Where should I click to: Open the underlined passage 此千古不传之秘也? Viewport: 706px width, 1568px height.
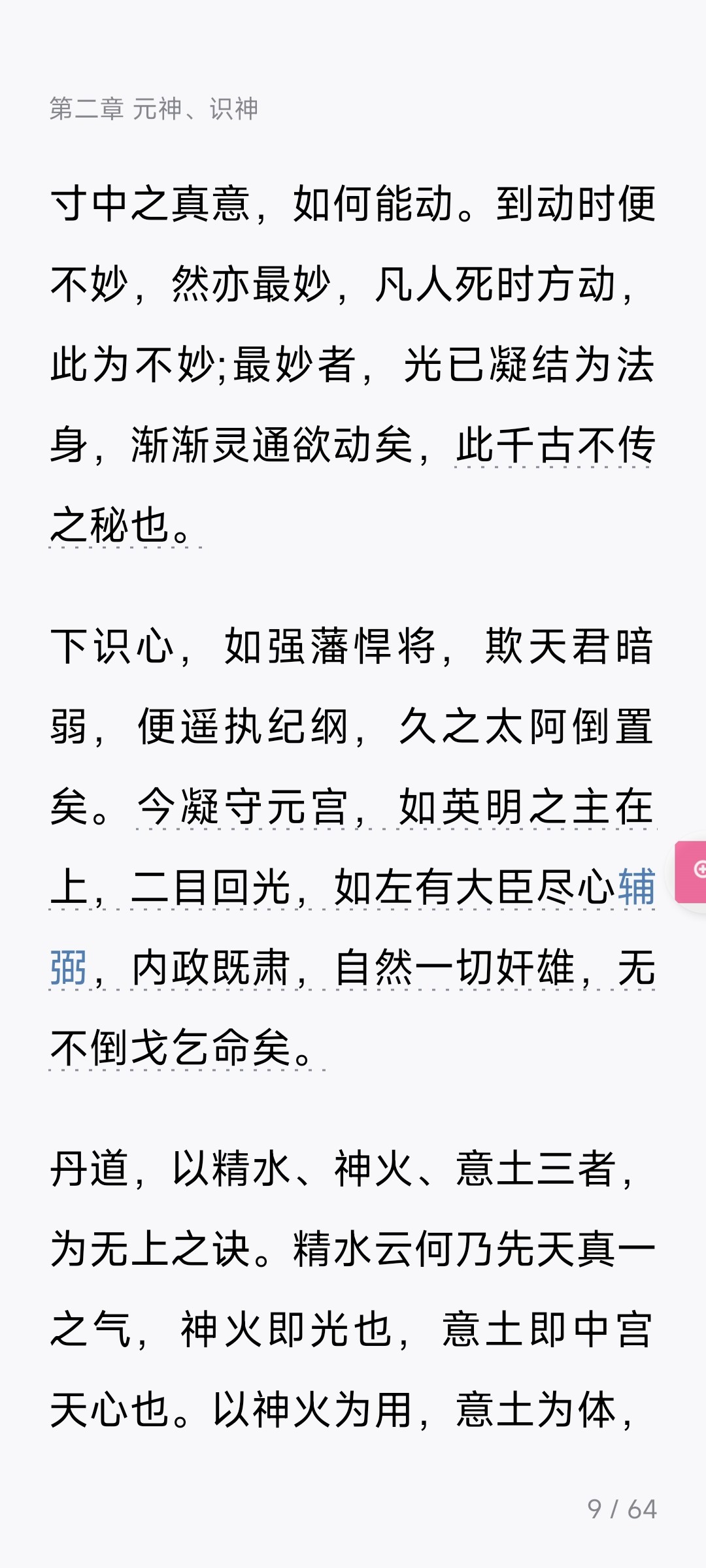coord(554,446)
